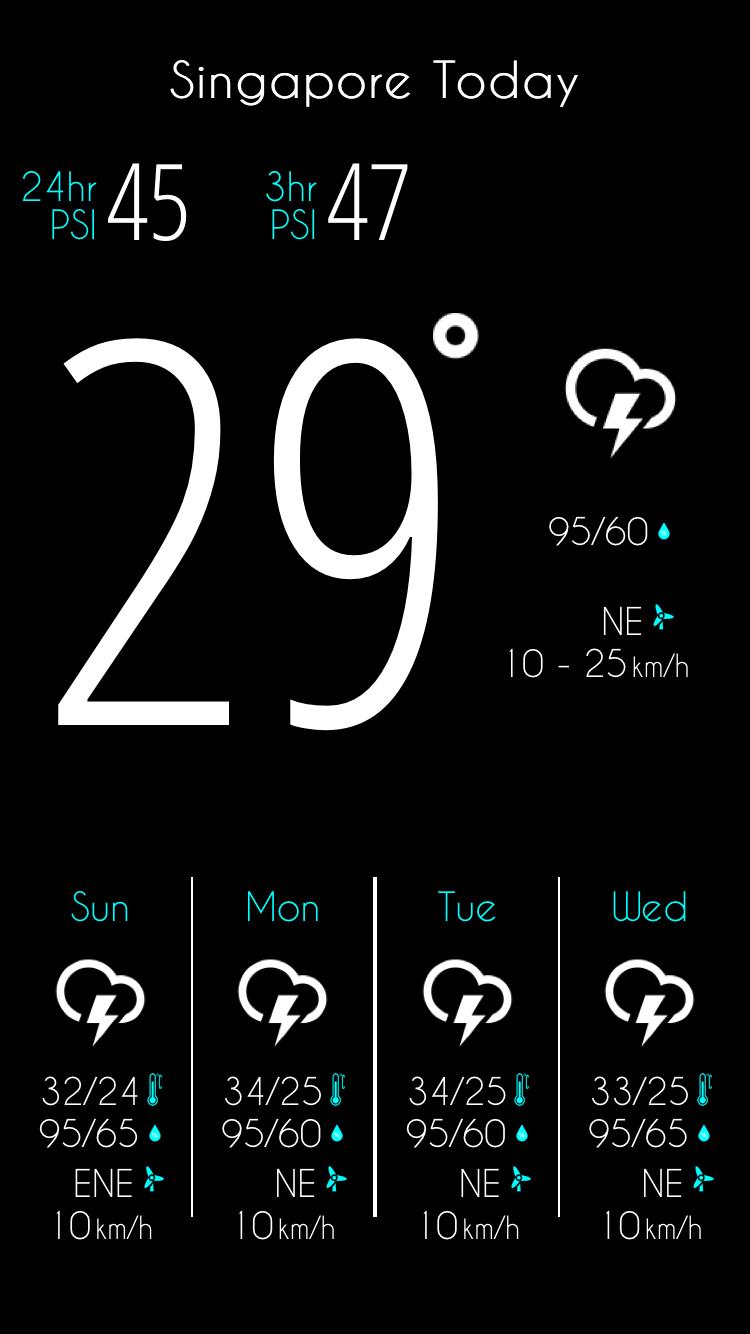The width and height of the screenshot is (750, 1334).
Task: Tap the wind turbine icon next to ENE
Action: click(152, 1182)
